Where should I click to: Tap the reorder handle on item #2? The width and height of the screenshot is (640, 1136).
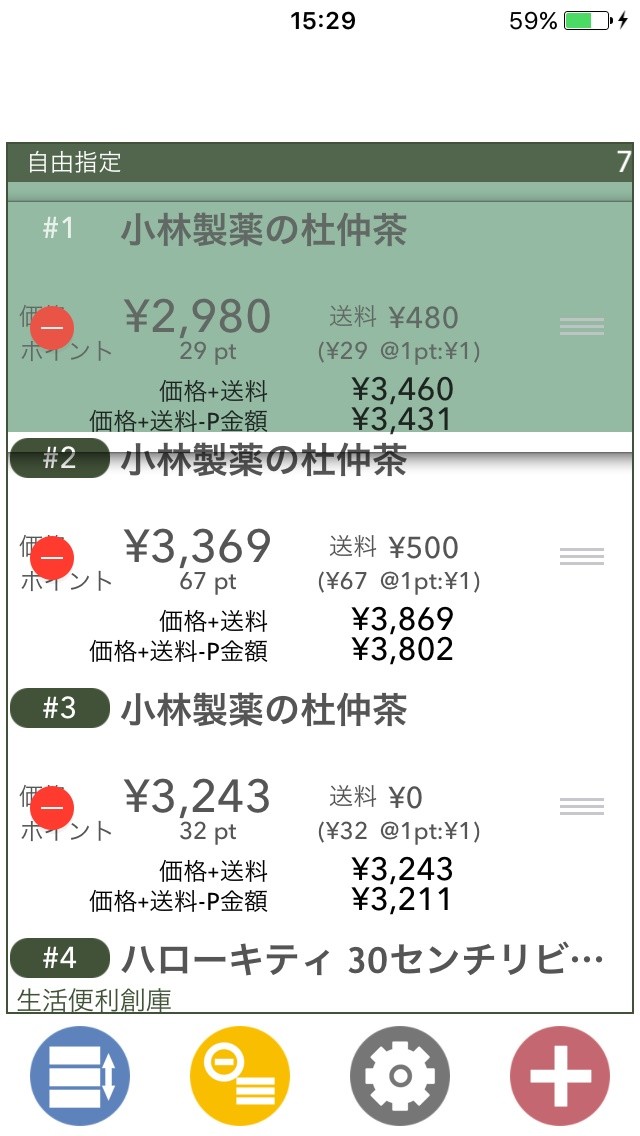pos(582,556)
